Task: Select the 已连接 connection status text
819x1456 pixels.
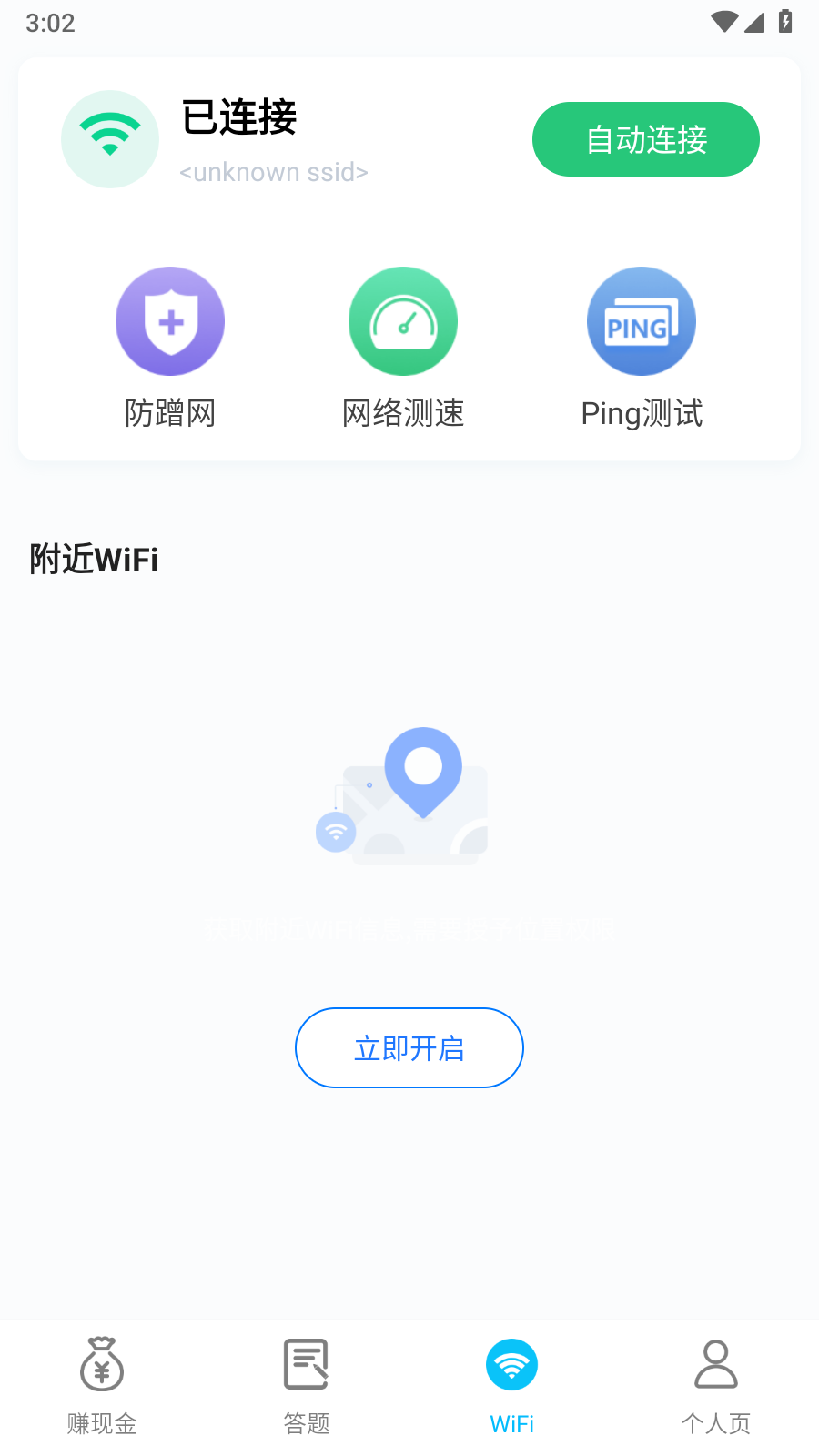Action: [239, 118]
